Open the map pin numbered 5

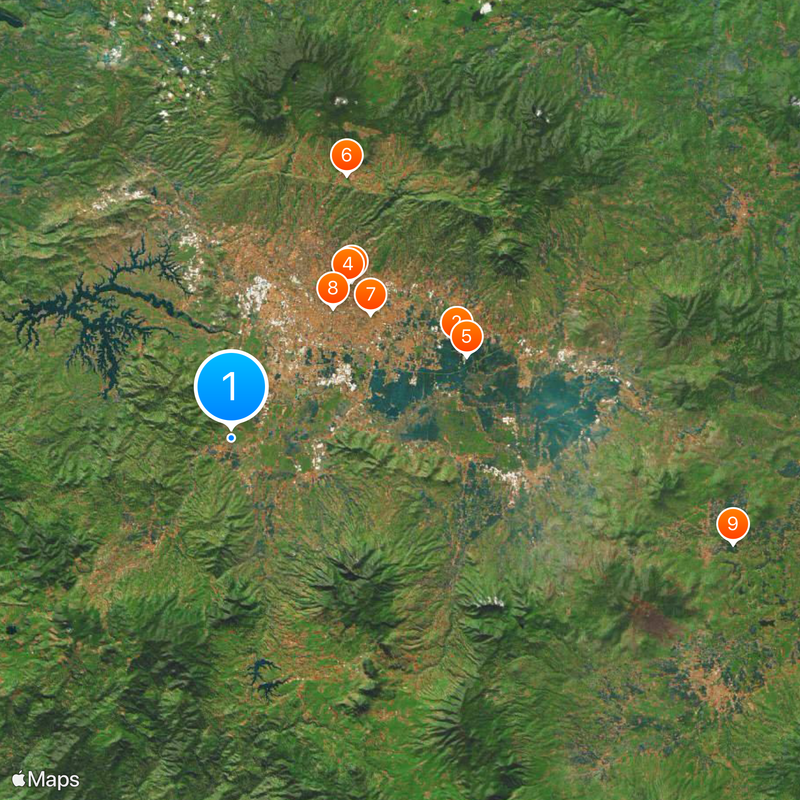coord(466,337)
